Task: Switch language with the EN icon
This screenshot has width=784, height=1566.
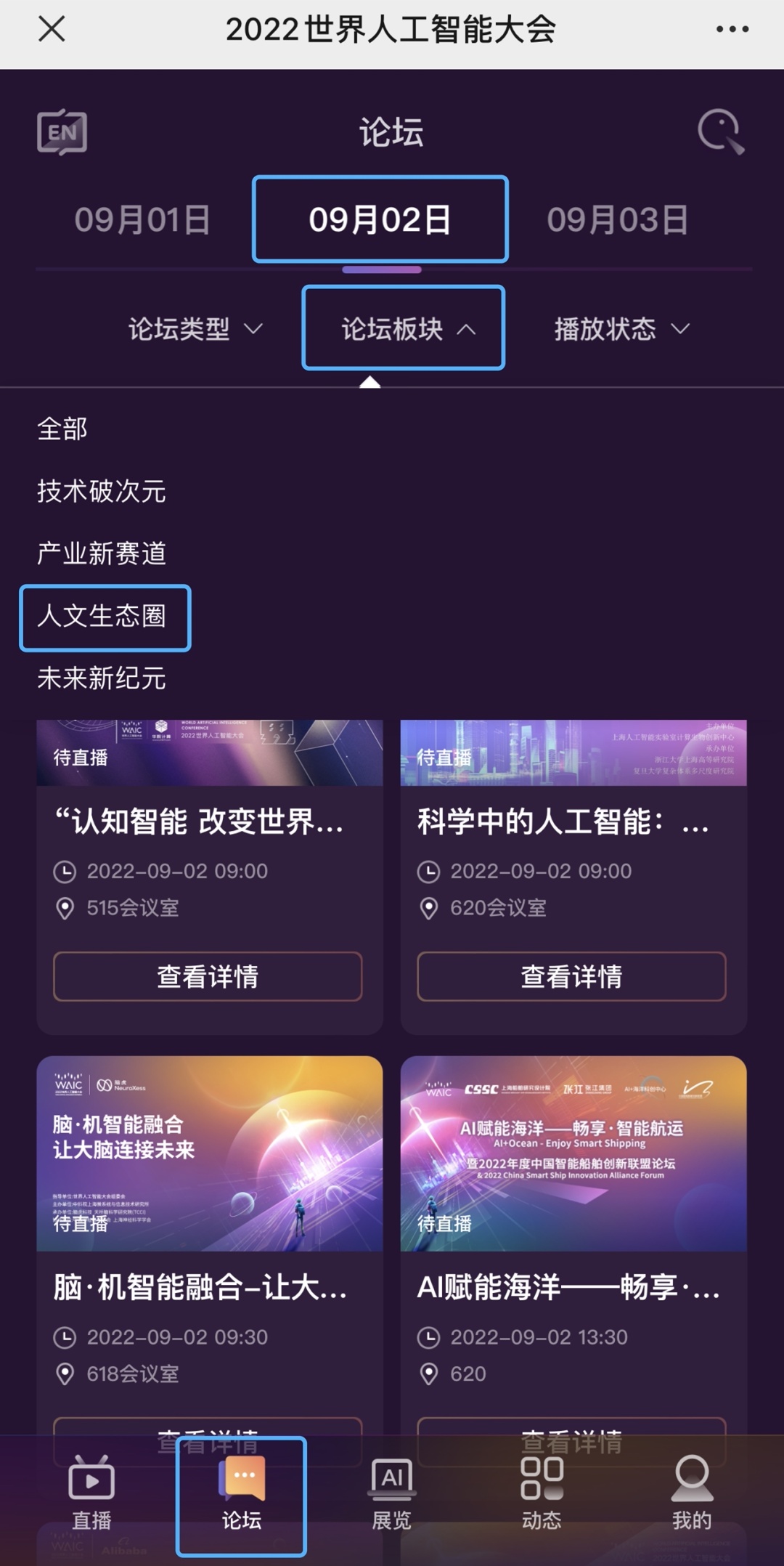Action: [62, 132]
